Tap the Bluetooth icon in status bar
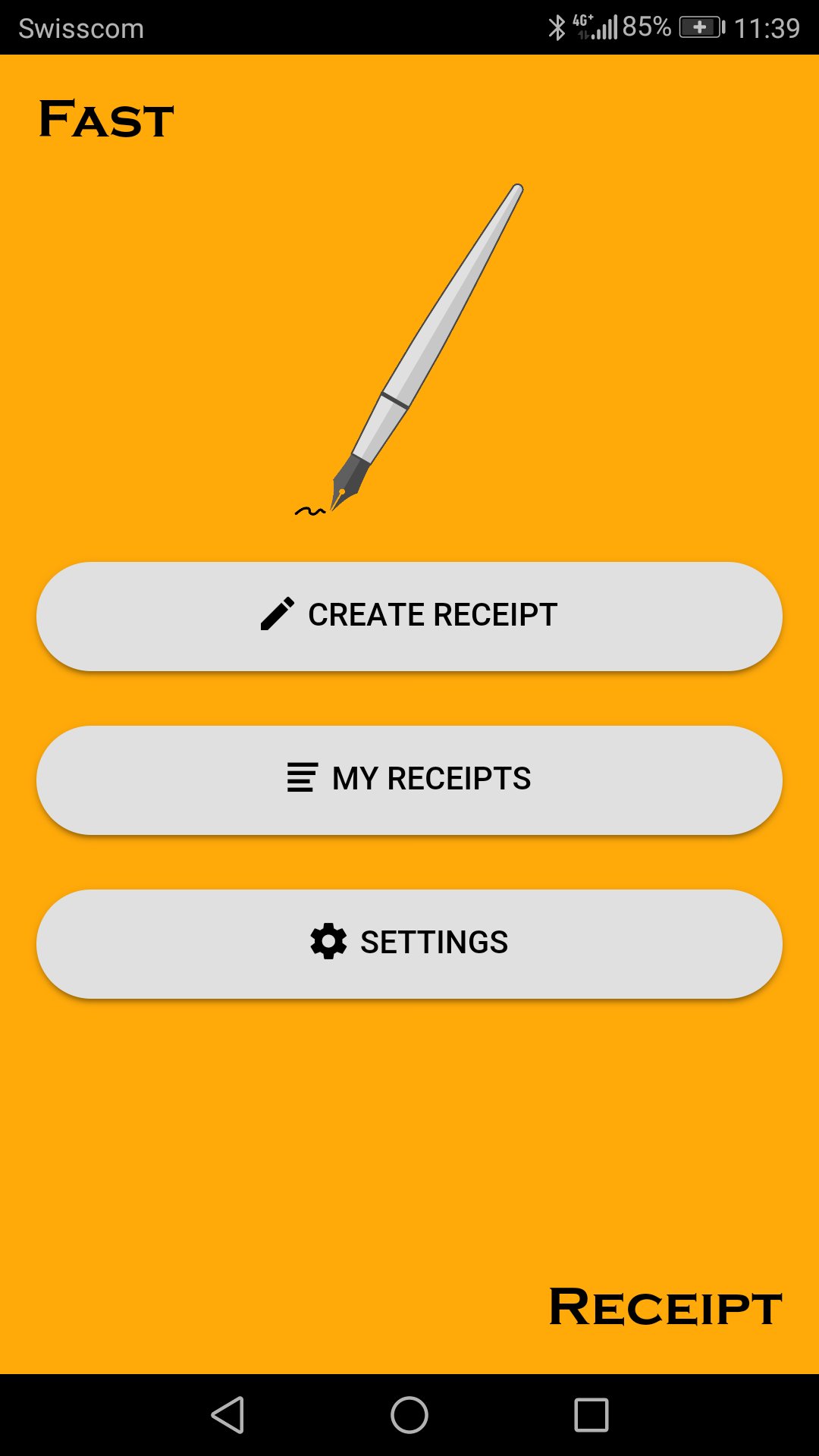 [x=556, y=27]
